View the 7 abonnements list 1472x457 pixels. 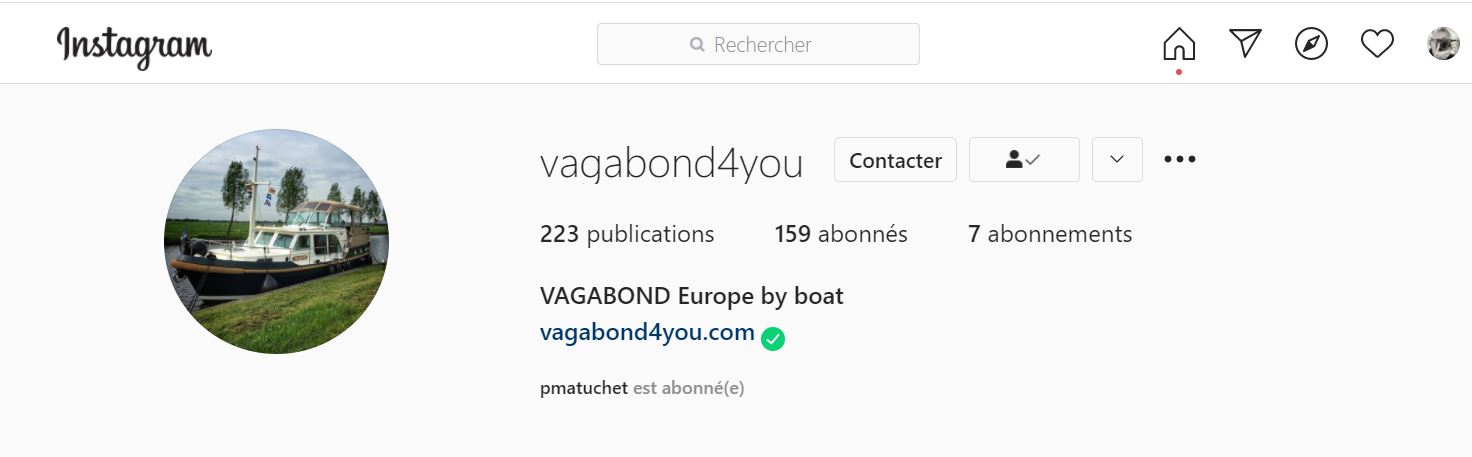pyautogui.click(x=1049, y=234)
